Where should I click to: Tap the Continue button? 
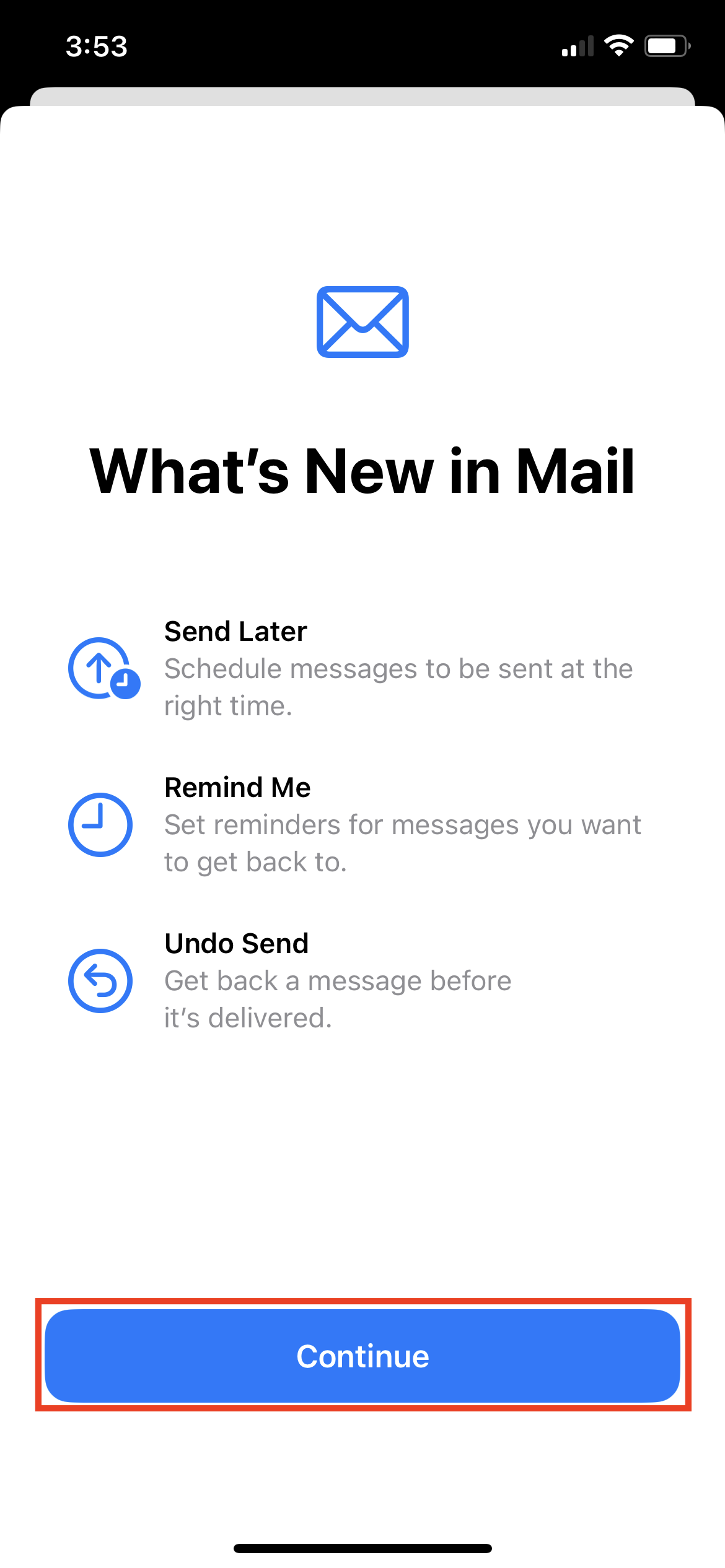(362, 1356)
